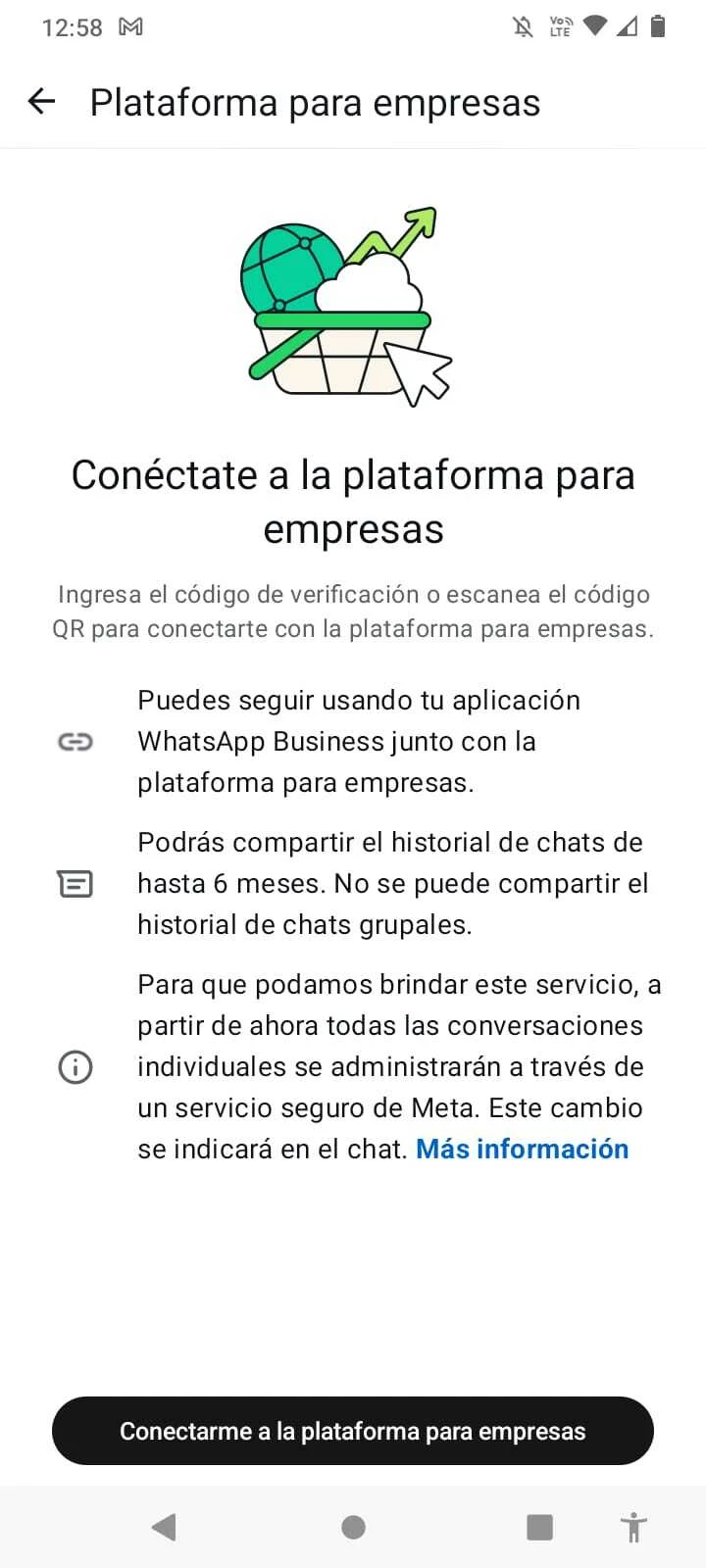The image size is (706, 1568).
Task: Open the Más información link
Action: click(522, 1149)
